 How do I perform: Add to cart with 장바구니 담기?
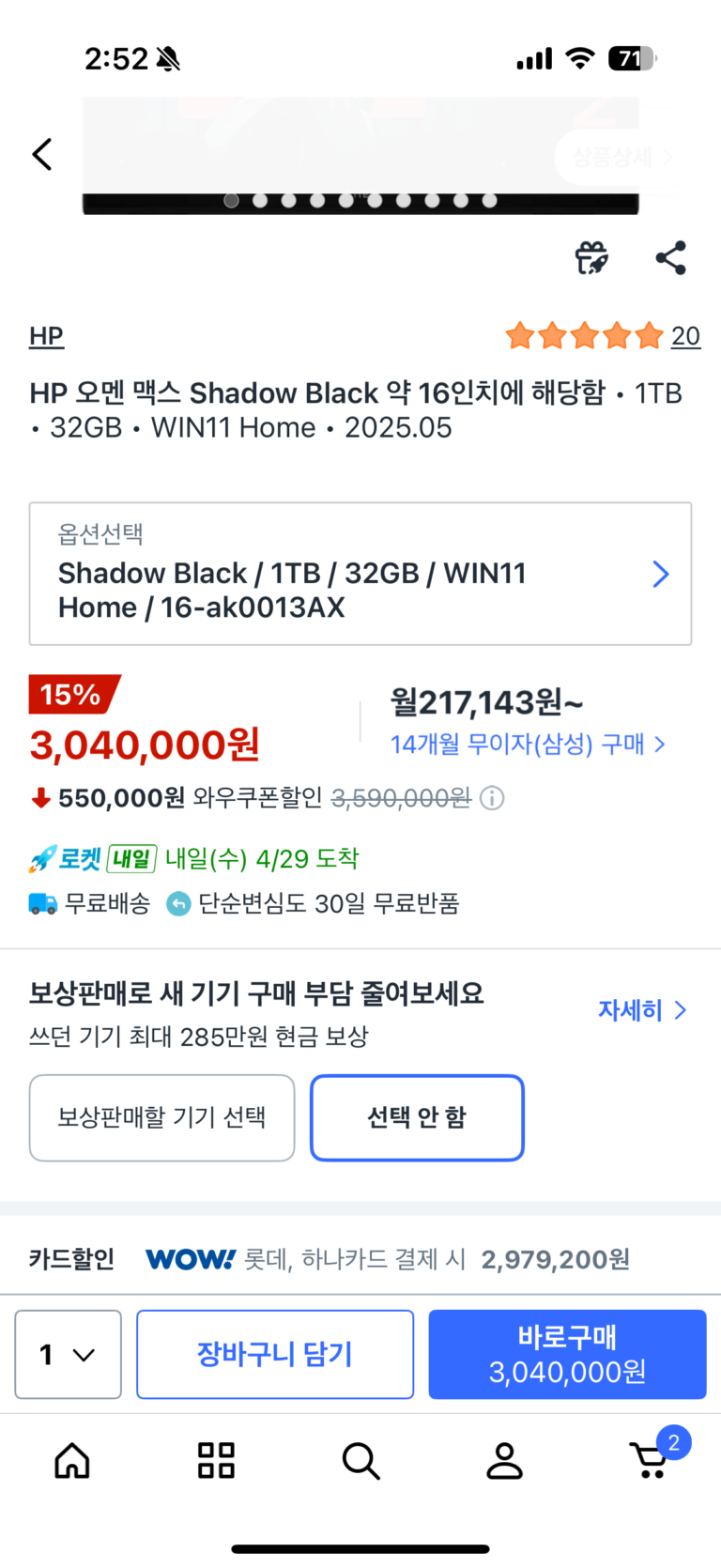tap(275, 1354)
